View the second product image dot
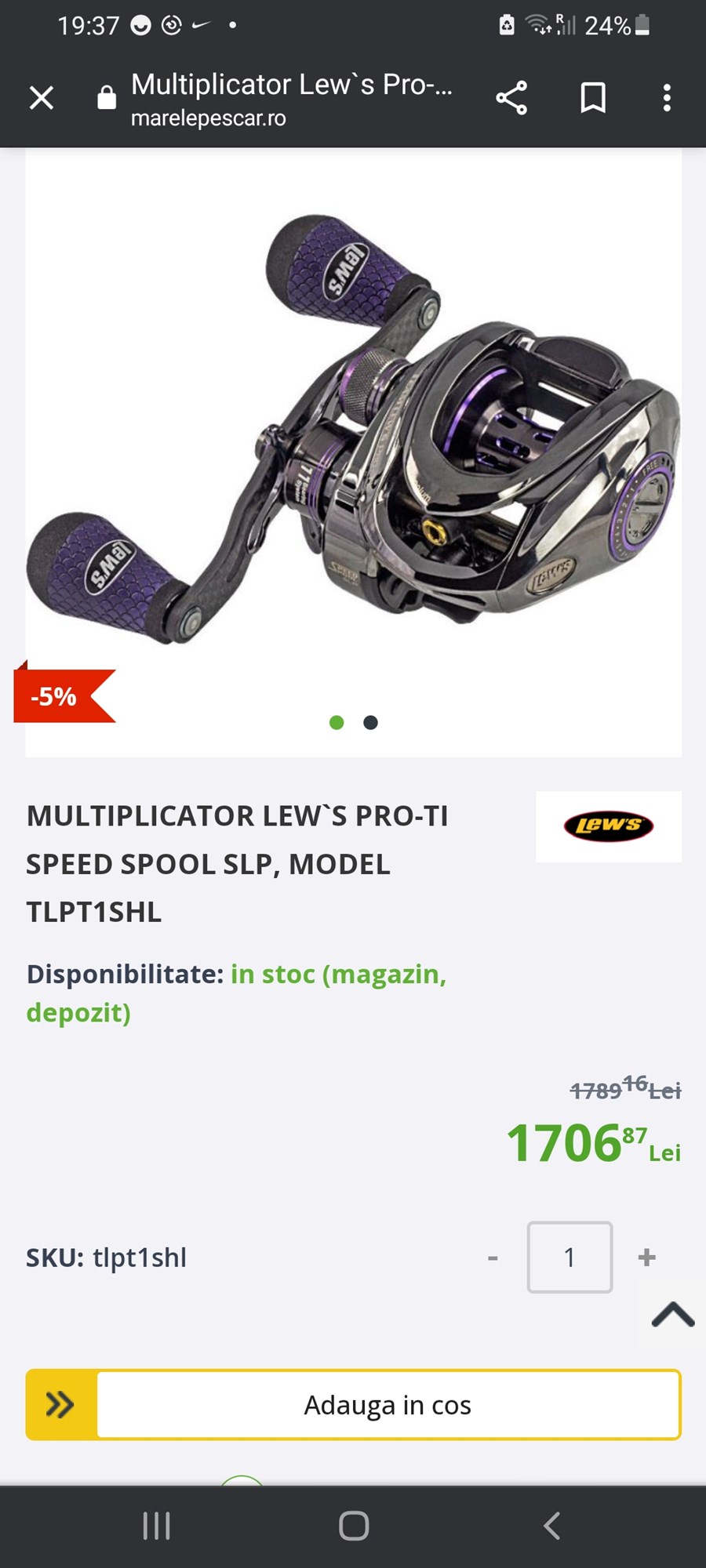706x1568 pixels. 370,723
